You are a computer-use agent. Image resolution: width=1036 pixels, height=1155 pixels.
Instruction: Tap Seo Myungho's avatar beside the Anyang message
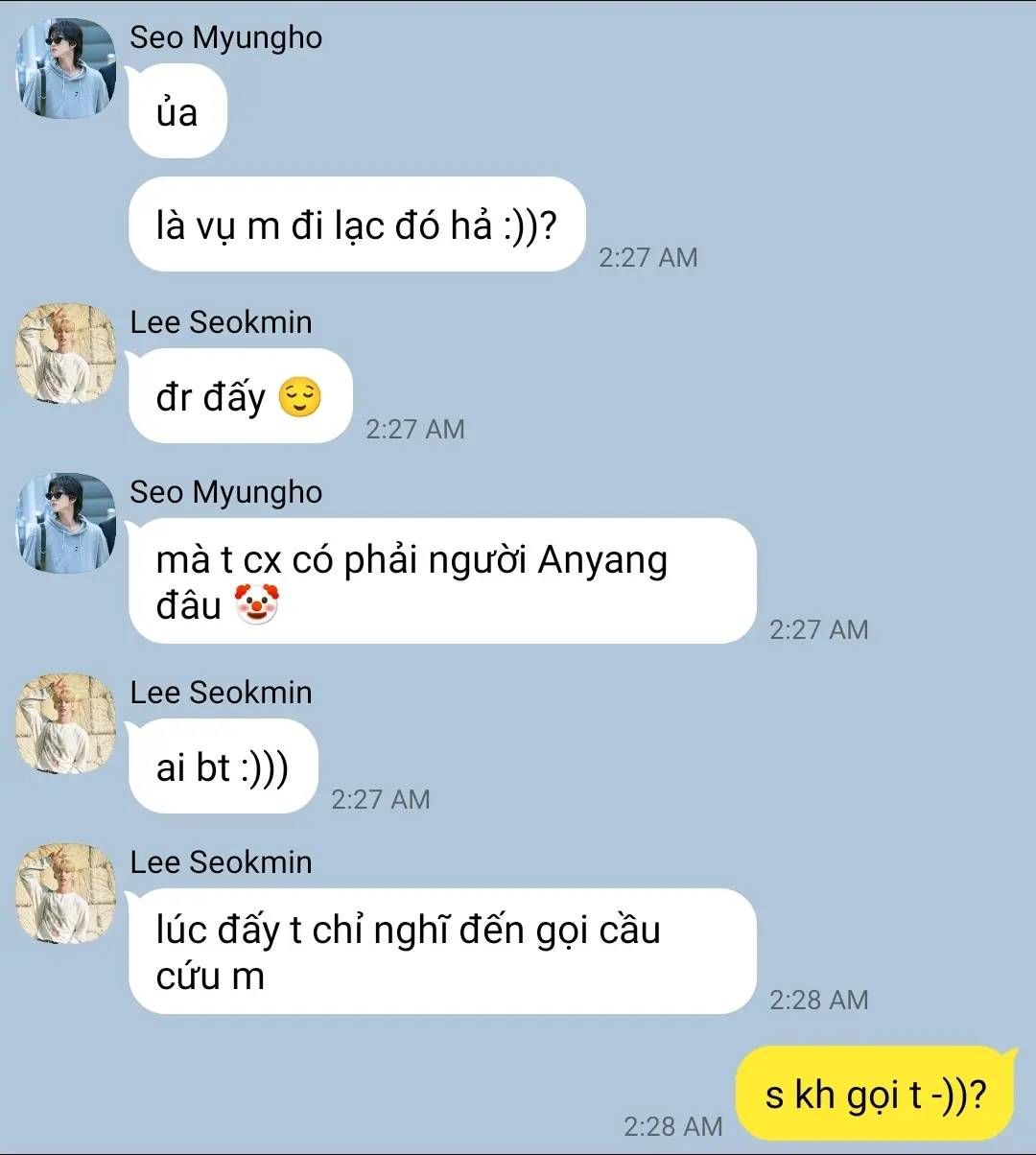tap(66, 524)
